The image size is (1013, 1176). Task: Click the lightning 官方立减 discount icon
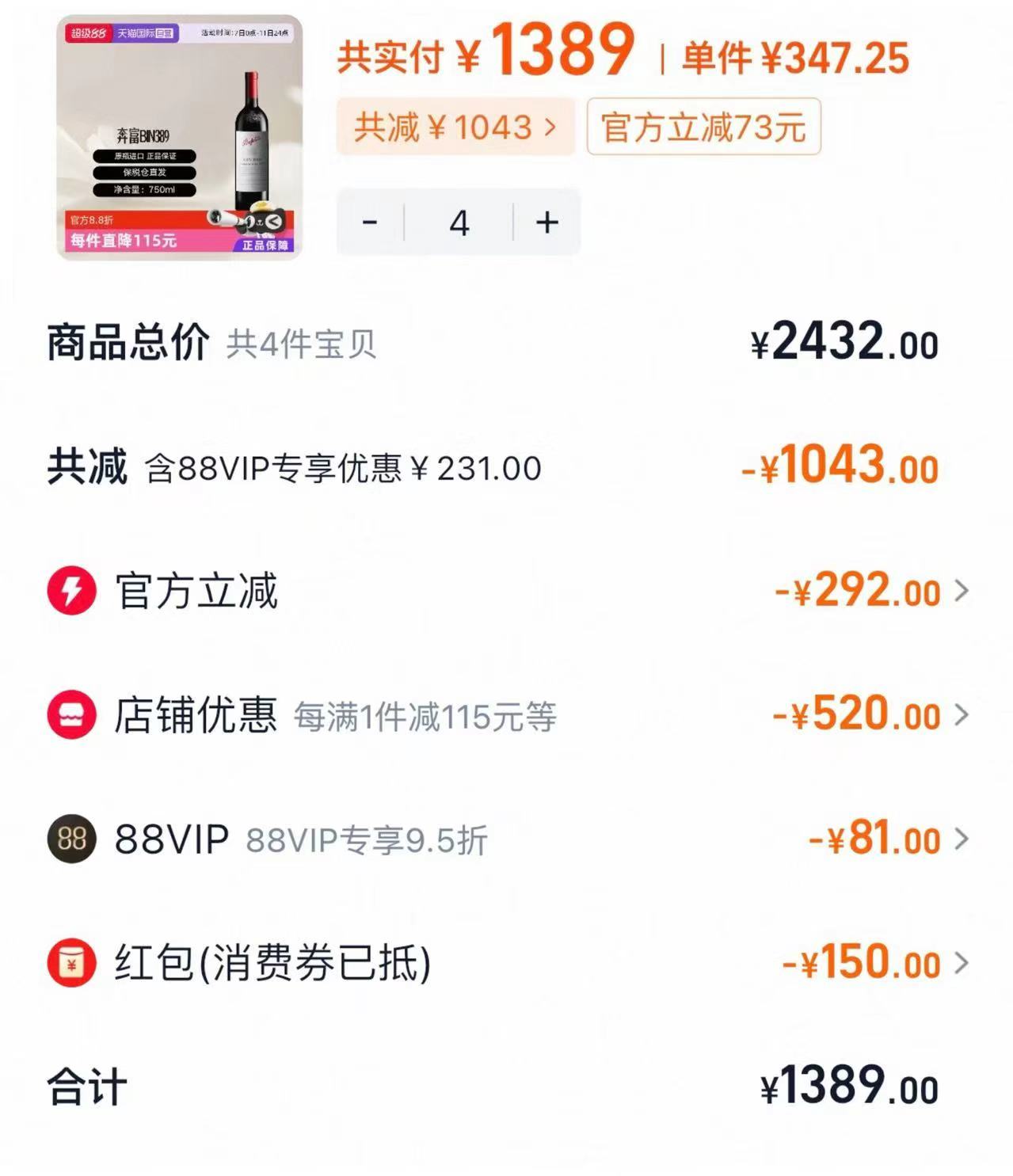70,591
